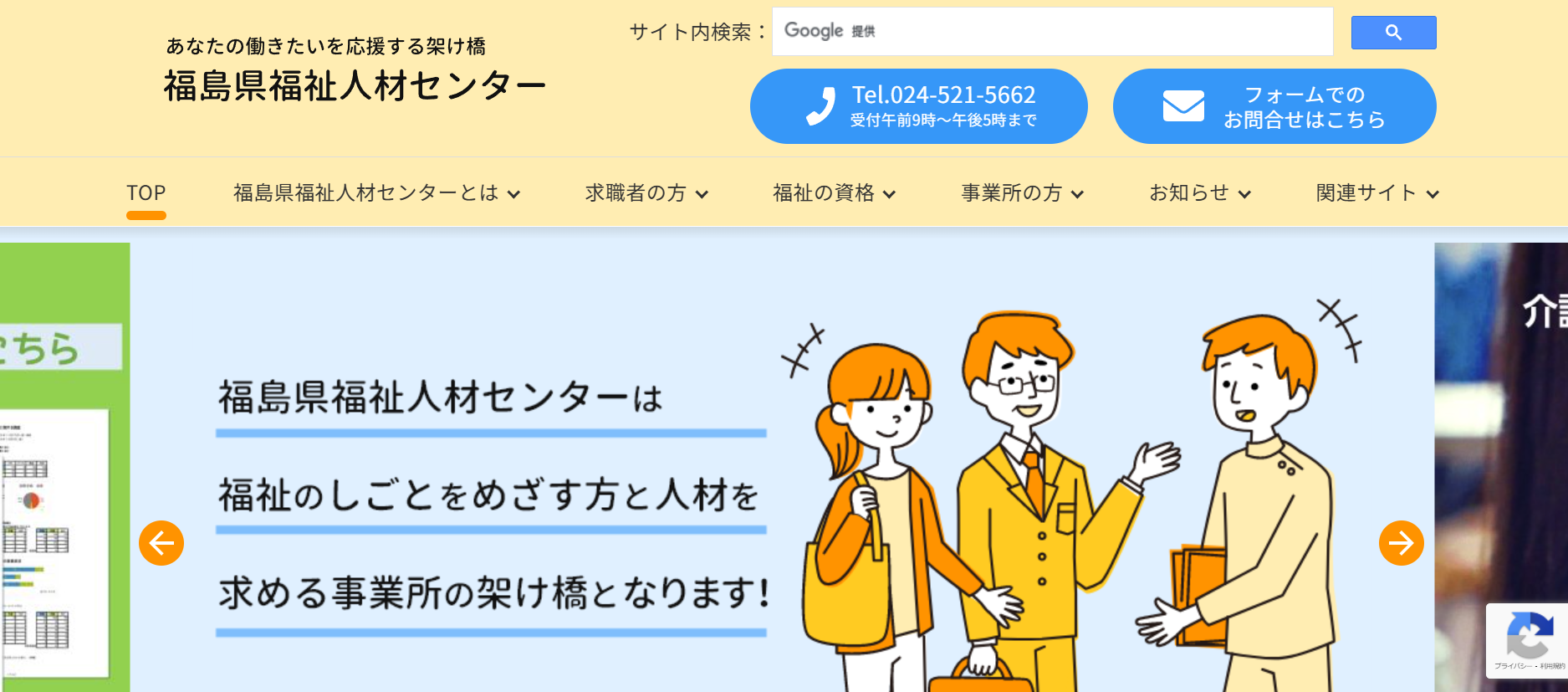
Task: Tap the blue search magnifier button
Action: (x=1393, y=33)
